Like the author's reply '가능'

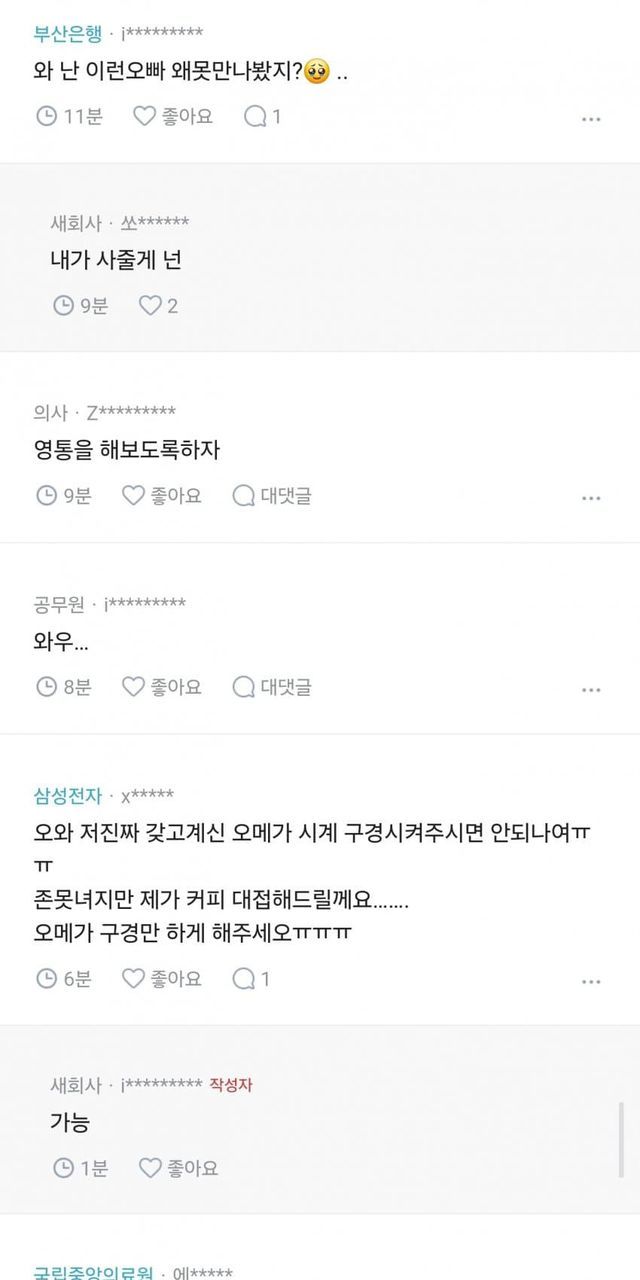point(178,1167)
